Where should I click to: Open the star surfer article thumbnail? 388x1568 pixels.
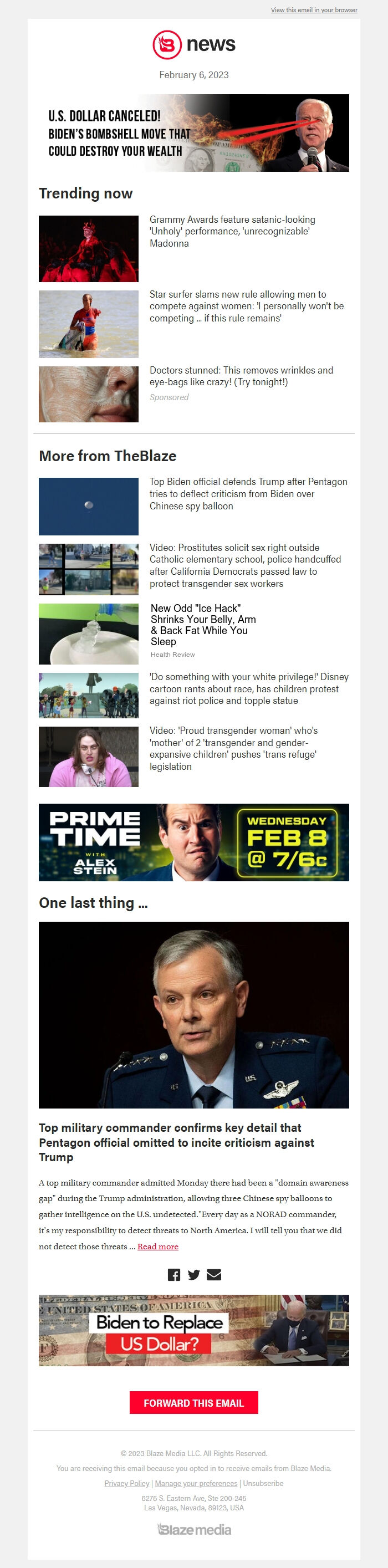coord(89,324)
